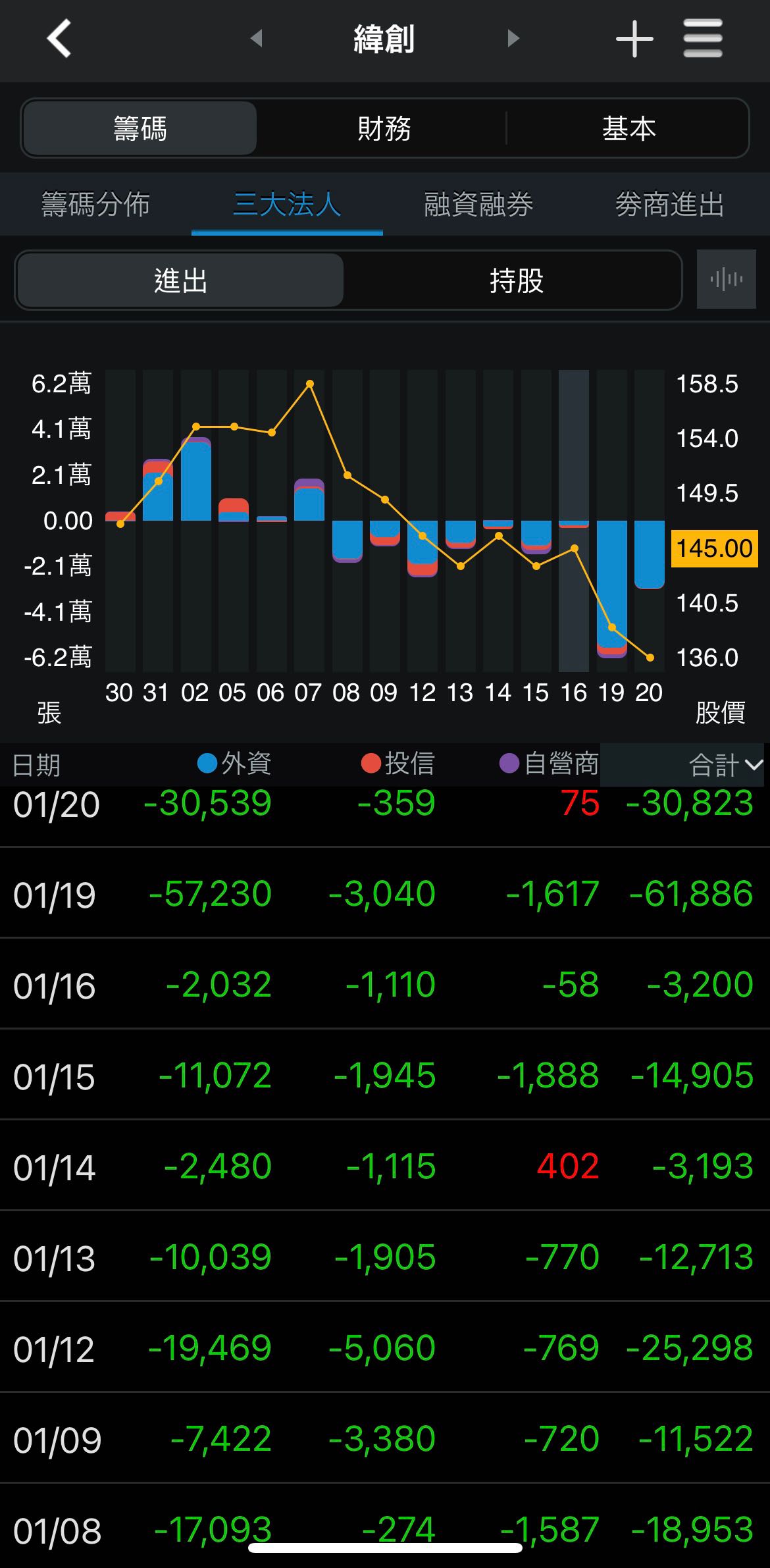Go back using the top-left arrow
The image size is (770, 1568).
59,39
